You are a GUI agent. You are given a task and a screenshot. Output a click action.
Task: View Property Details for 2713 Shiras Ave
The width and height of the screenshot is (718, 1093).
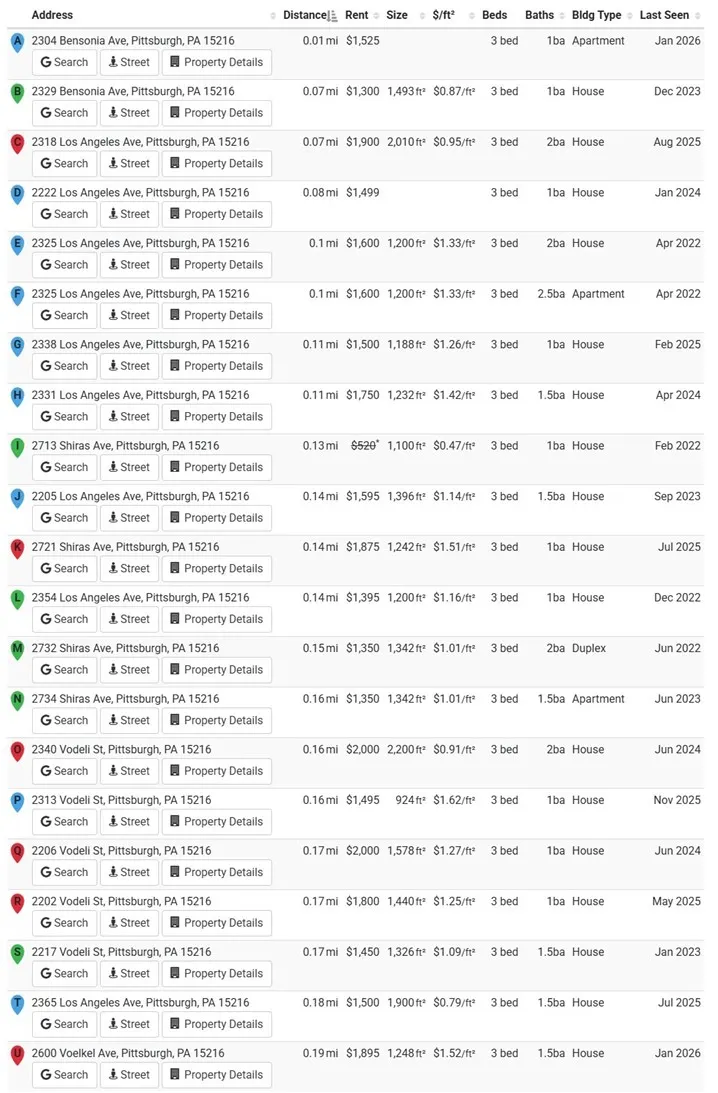(216, 467)
